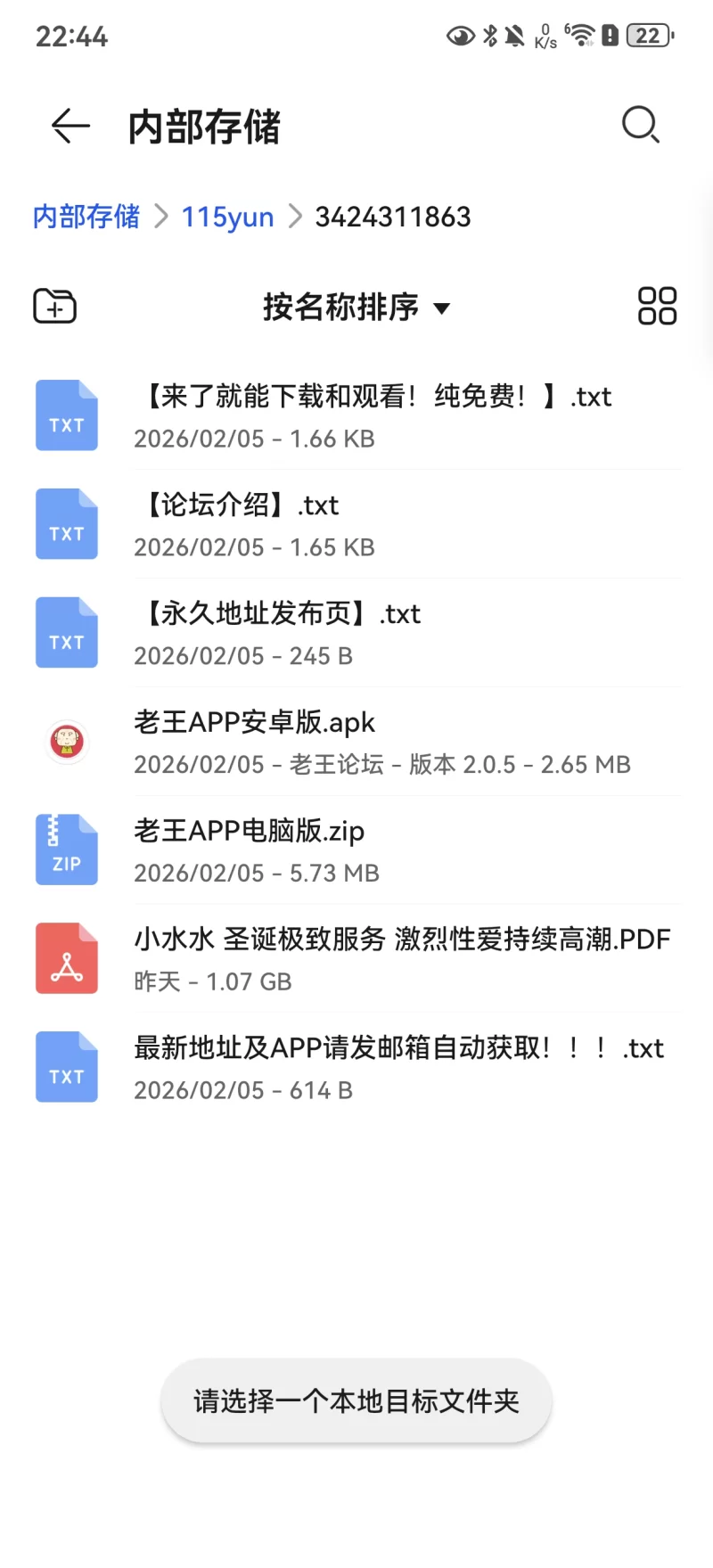The image size is (713, 1568).
Task: Open the search magnifier icon
Action: point(640,125)
